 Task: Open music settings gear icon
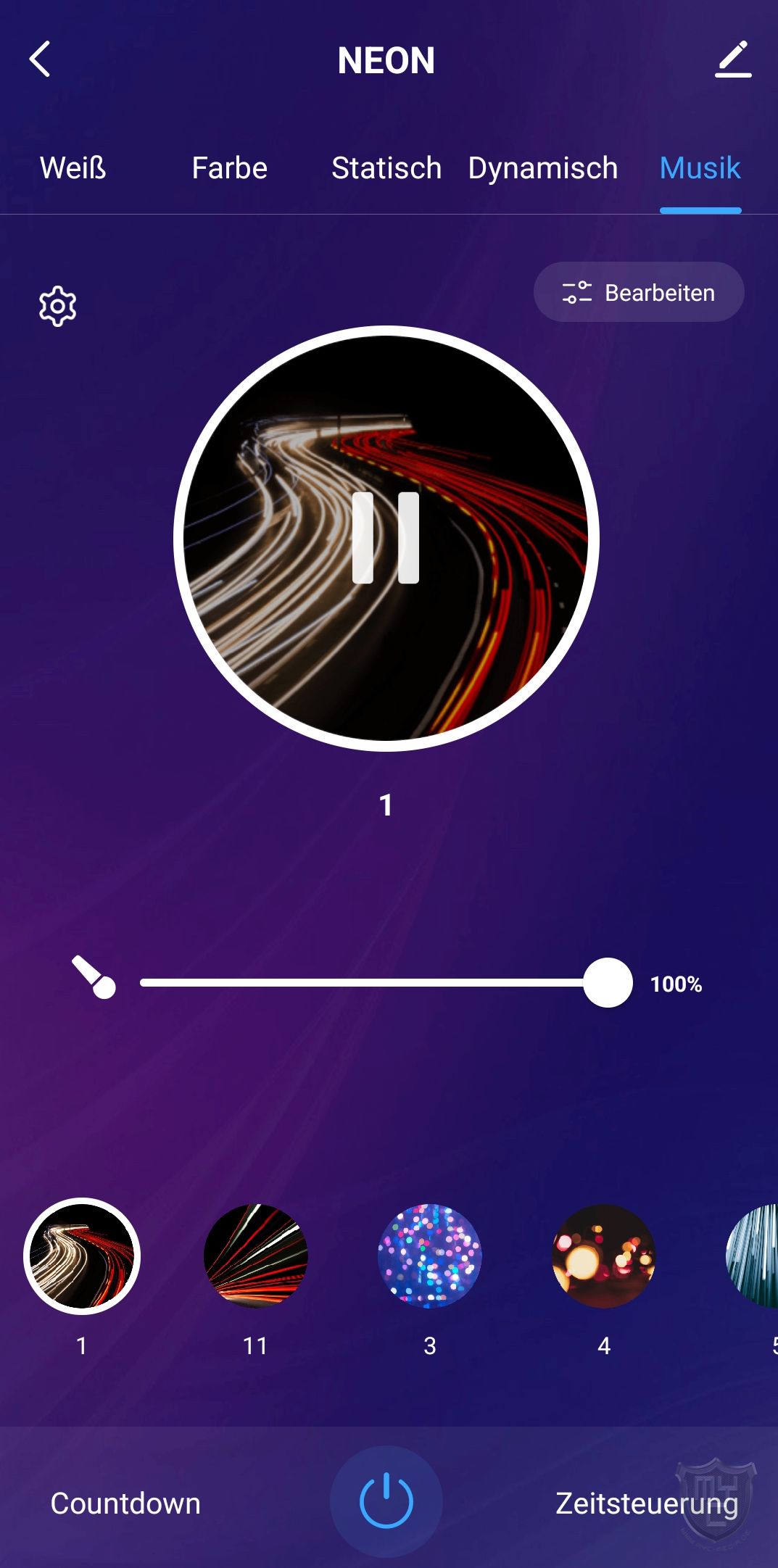[57, 306]
